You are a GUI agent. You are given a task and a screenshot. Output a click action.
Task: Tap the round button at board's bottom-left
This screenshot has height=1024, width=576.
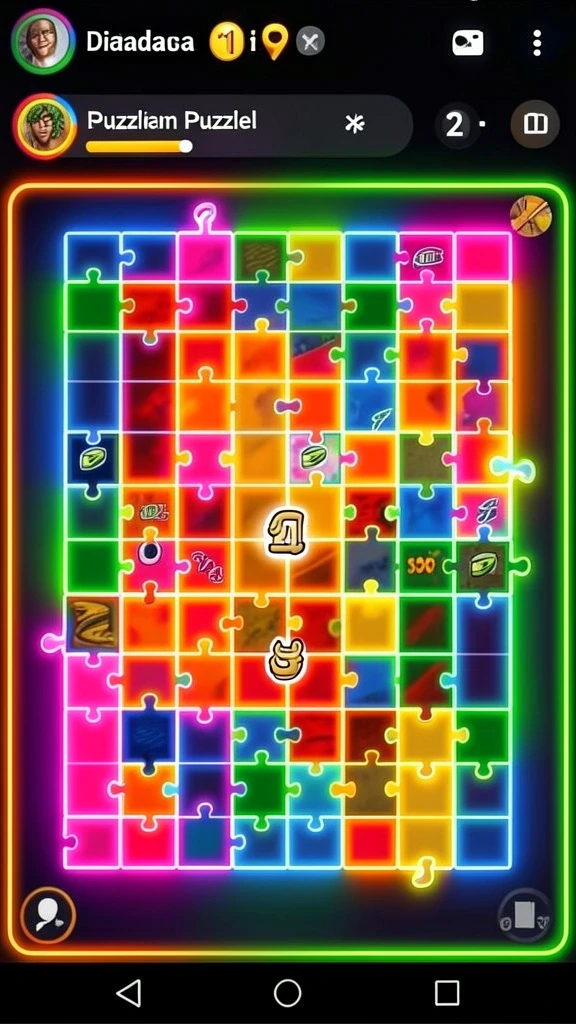point(48,914)
